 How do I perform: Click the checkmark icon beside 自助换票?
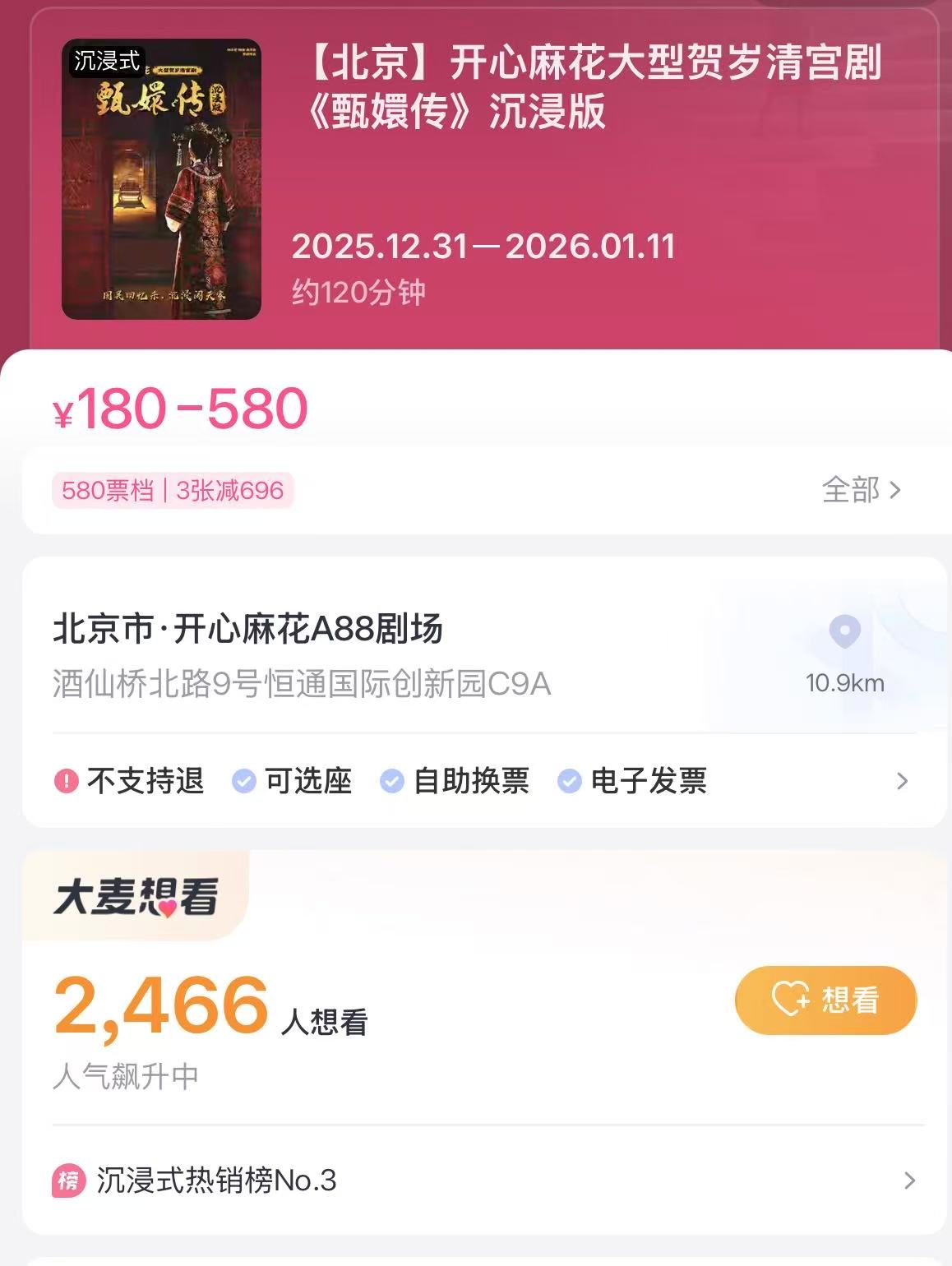pos(394,783)
